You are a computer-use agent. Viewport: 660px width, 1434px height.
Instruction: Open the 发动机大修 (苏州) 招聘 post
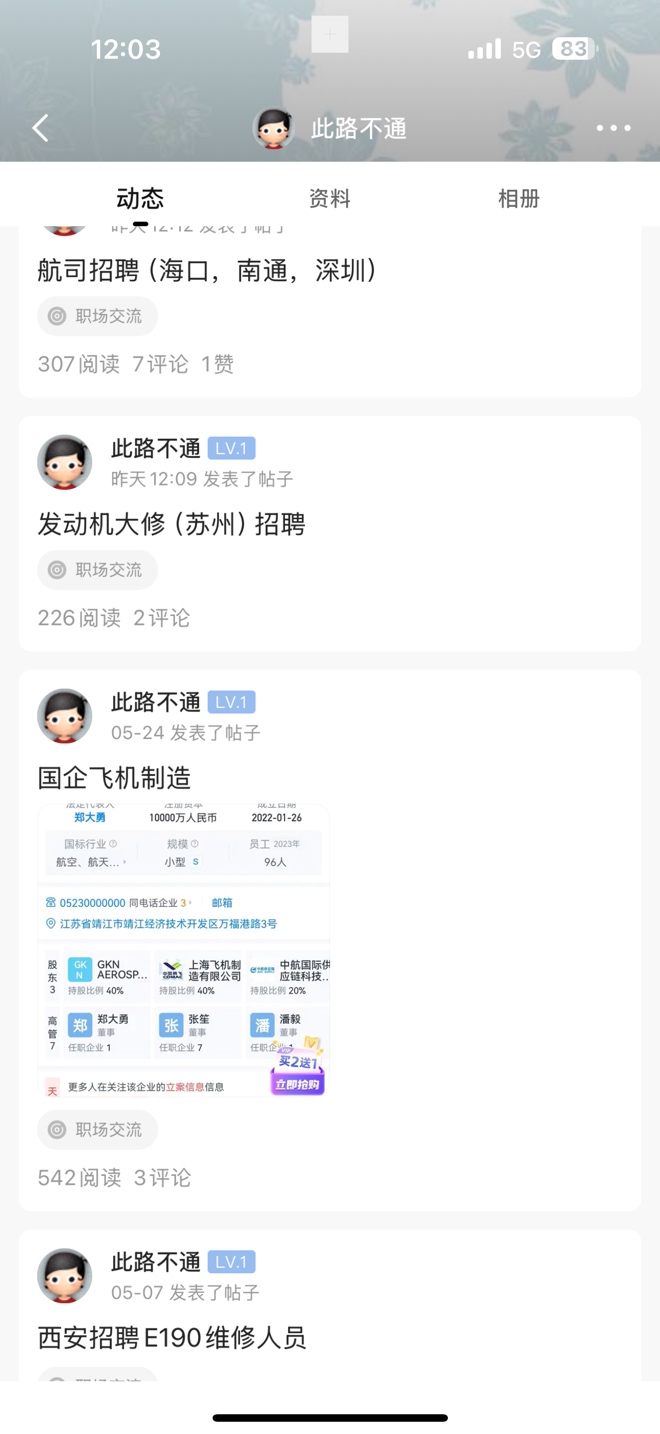click(171, 524)
